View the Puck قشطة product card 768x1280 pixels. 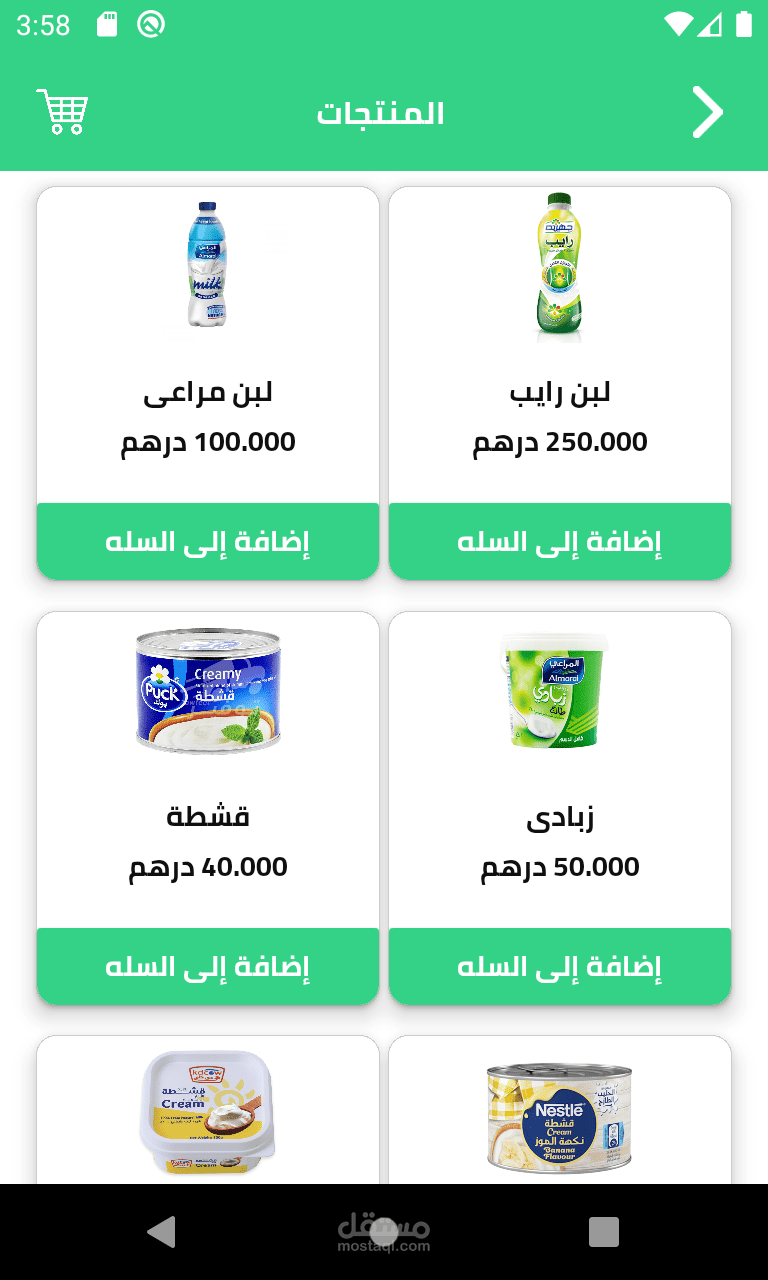pos(208,770)
